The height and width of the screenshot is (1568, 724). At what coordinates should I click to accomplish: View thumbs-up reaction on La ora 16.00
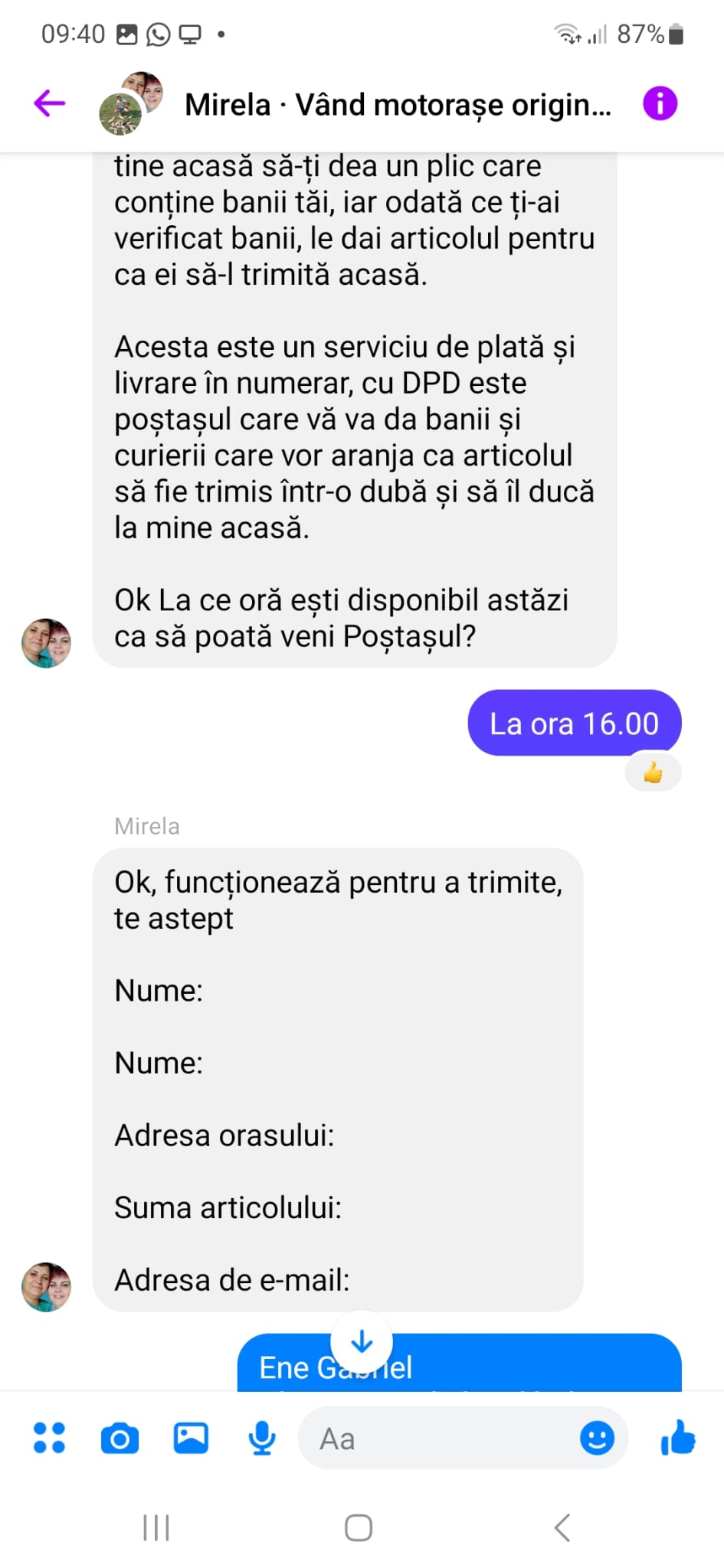[x=653, y=773]
